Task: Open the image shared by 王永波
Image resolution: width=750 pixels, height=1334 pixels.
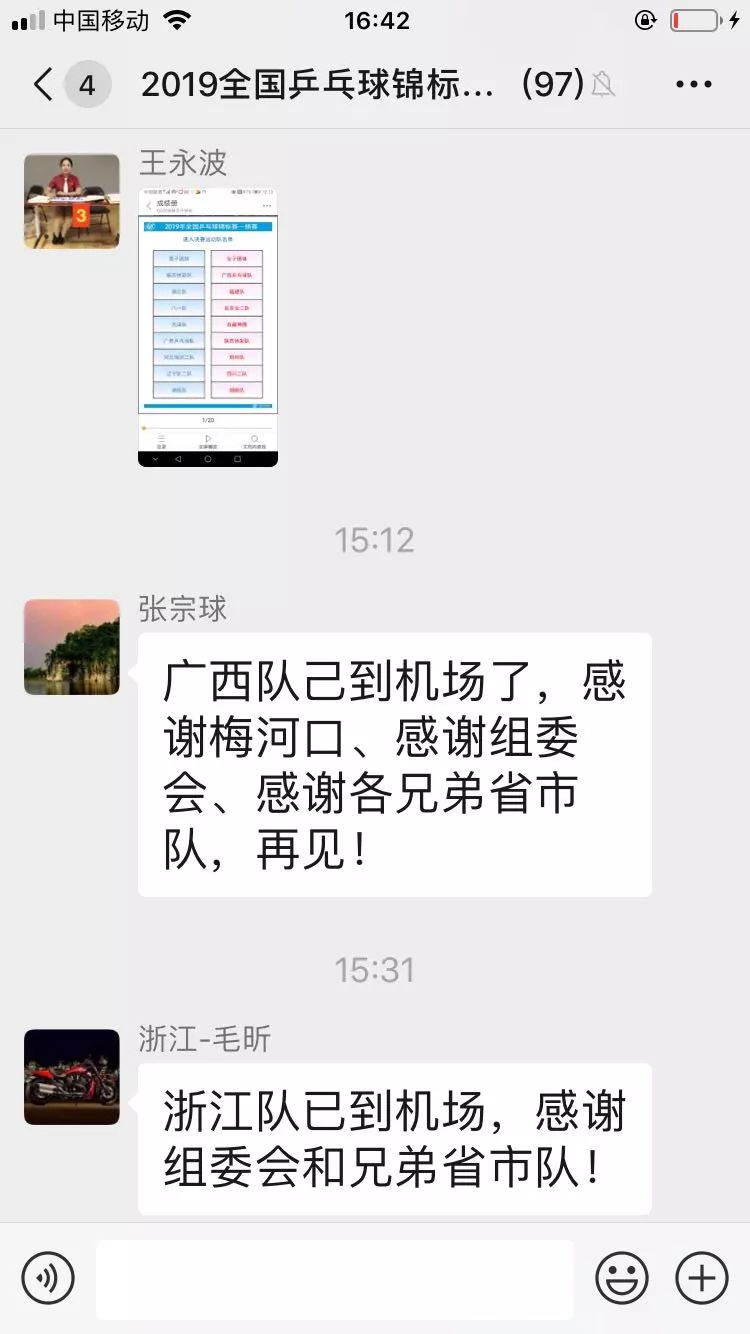Action: (x=208, y=327)
